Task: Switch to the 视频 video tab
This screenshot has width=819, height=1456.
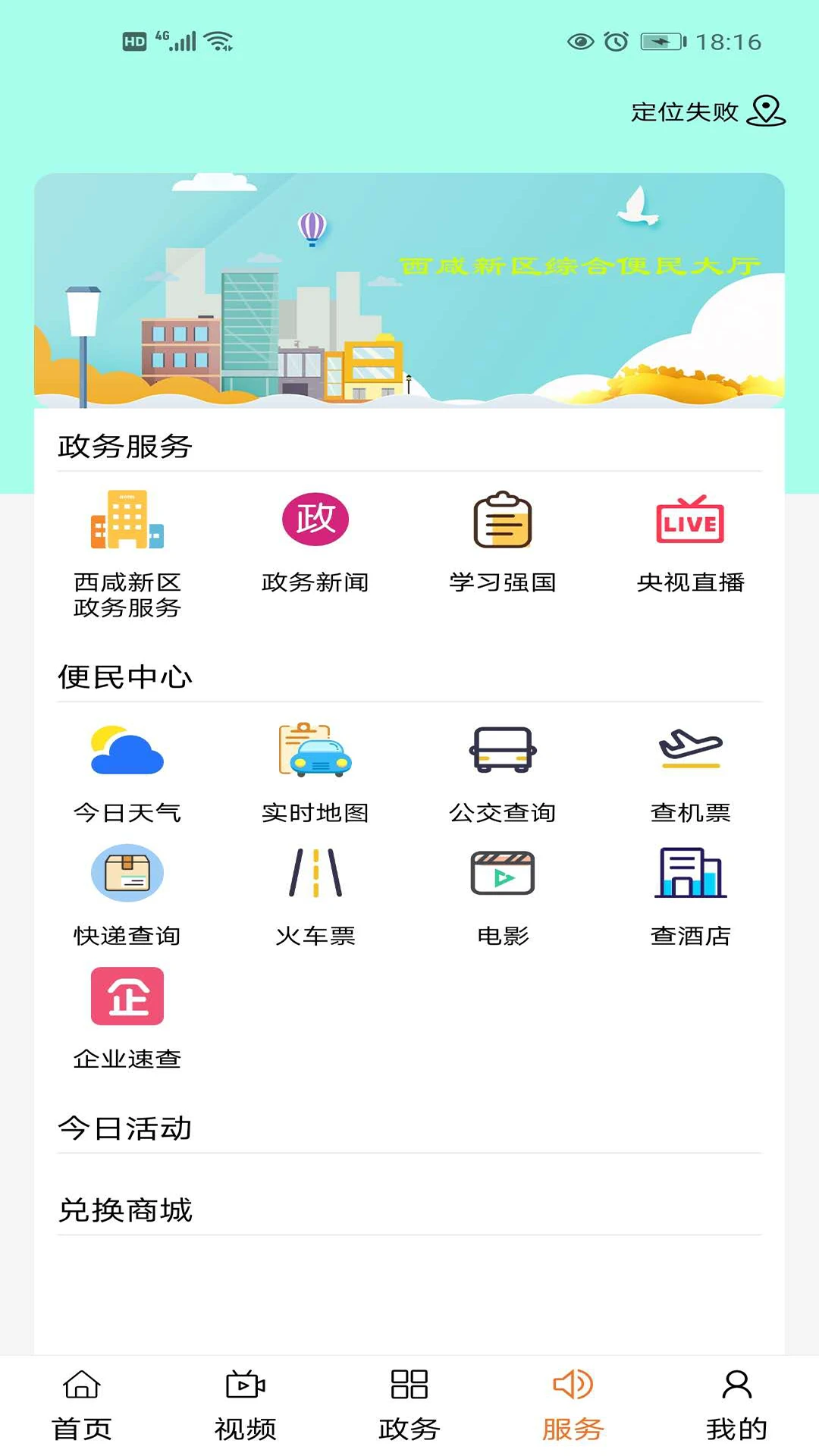Action: click(x=246, y=1403)
